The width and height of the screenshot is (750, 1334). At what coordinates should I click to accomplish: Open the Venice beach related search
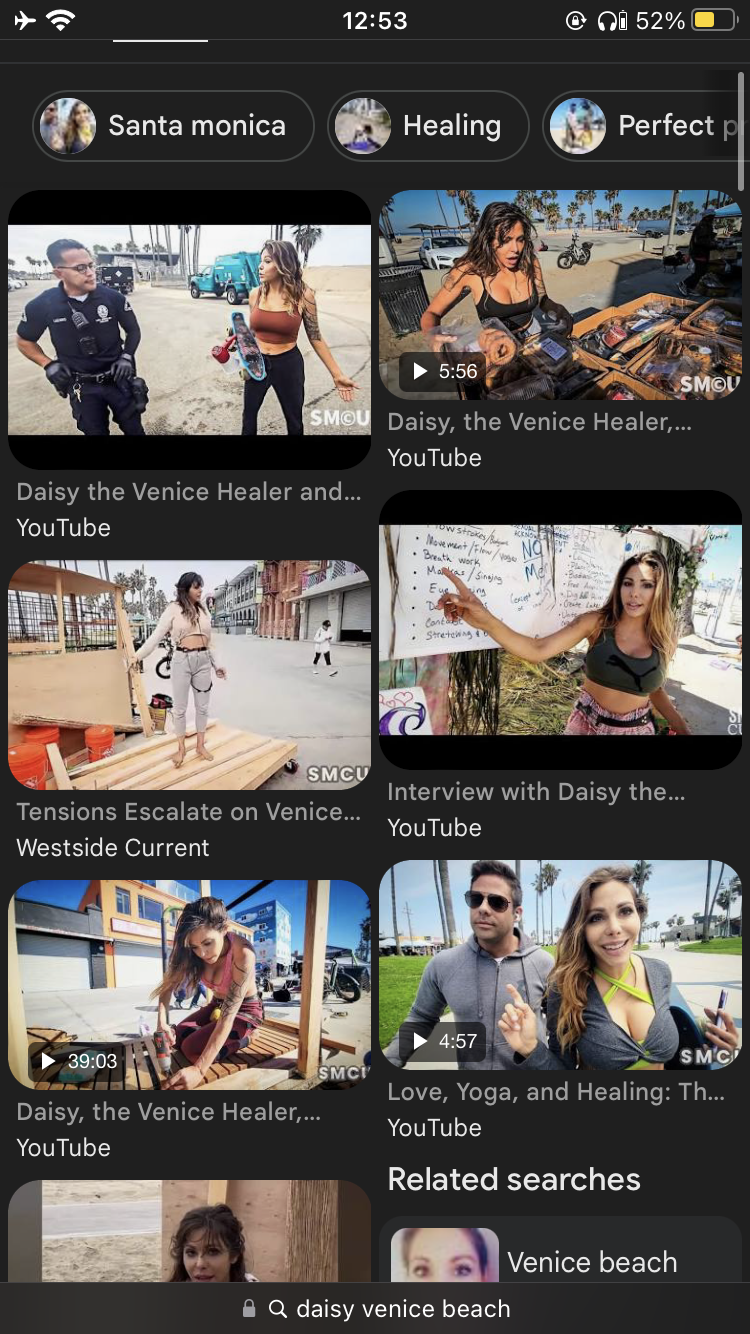tap(560, 1250)
